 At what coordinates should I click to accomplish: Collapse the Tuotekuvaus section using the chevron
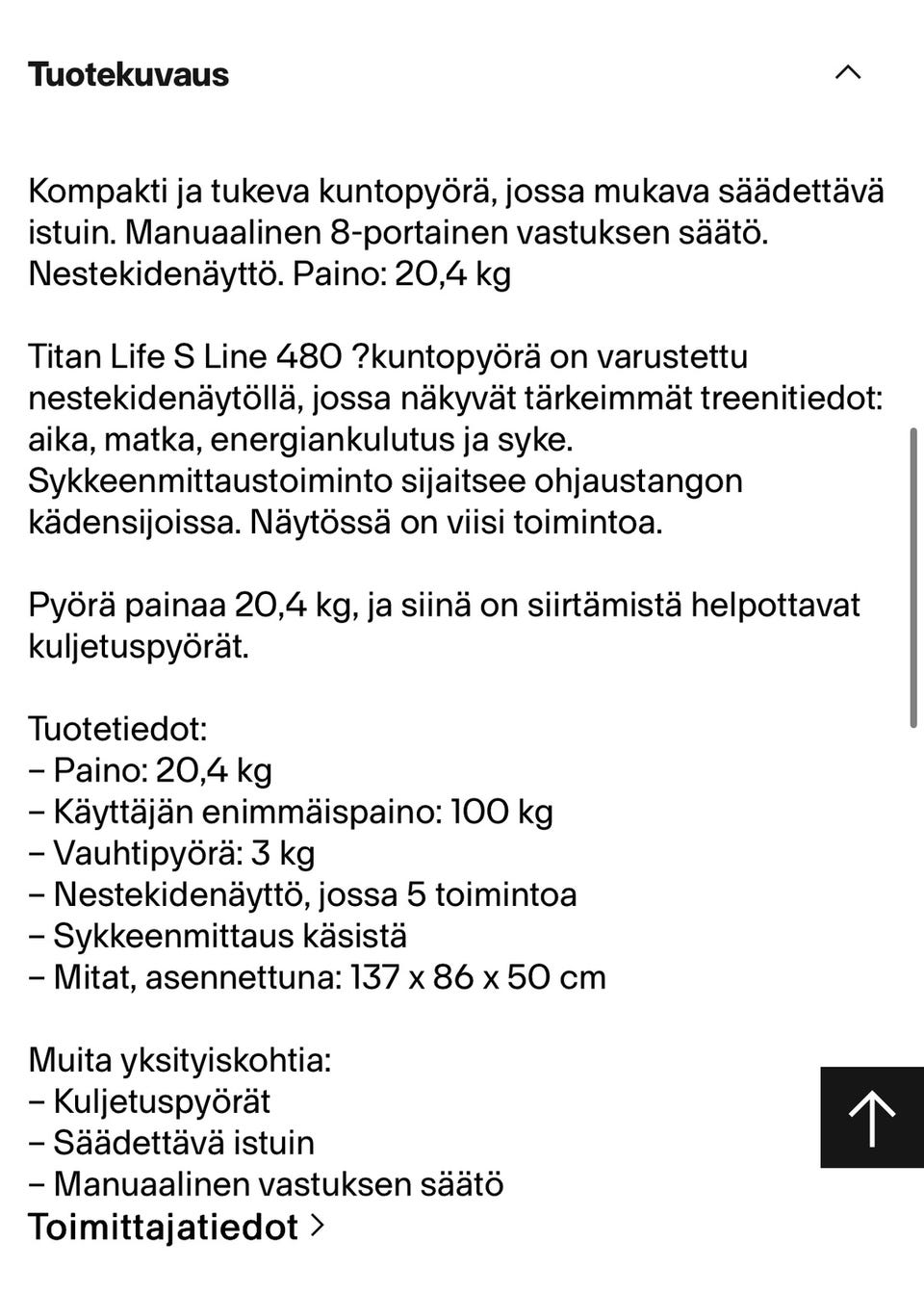pos(846,72)
